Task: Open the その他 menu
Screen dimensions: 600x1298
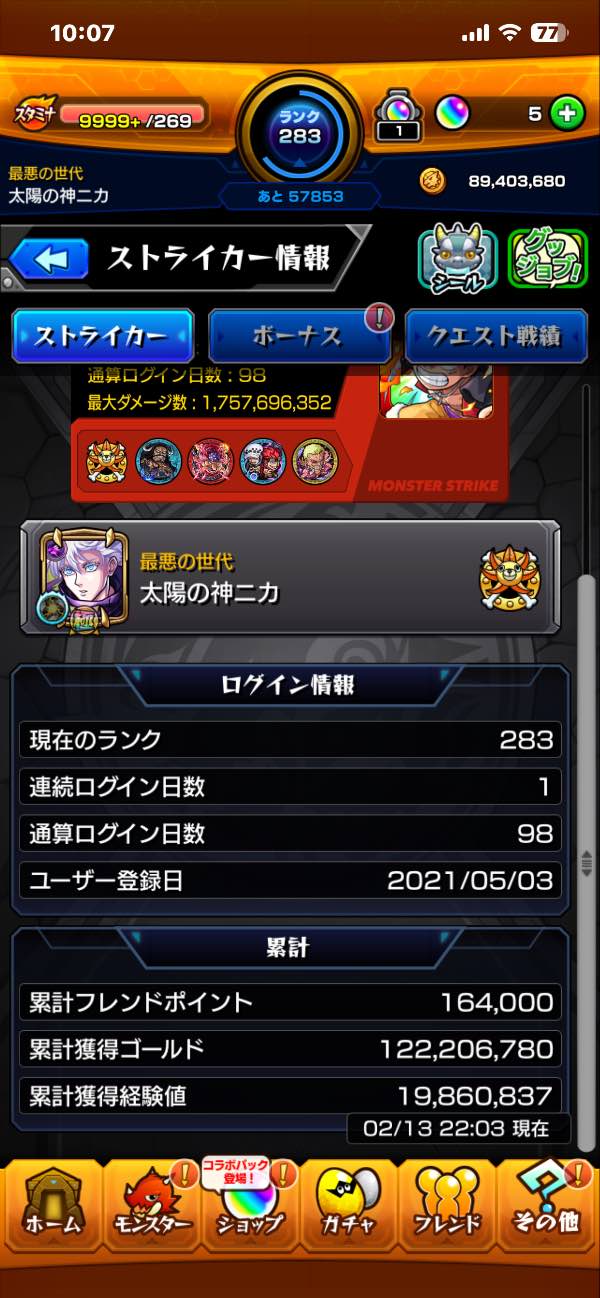Action: tap(547, 1208)
